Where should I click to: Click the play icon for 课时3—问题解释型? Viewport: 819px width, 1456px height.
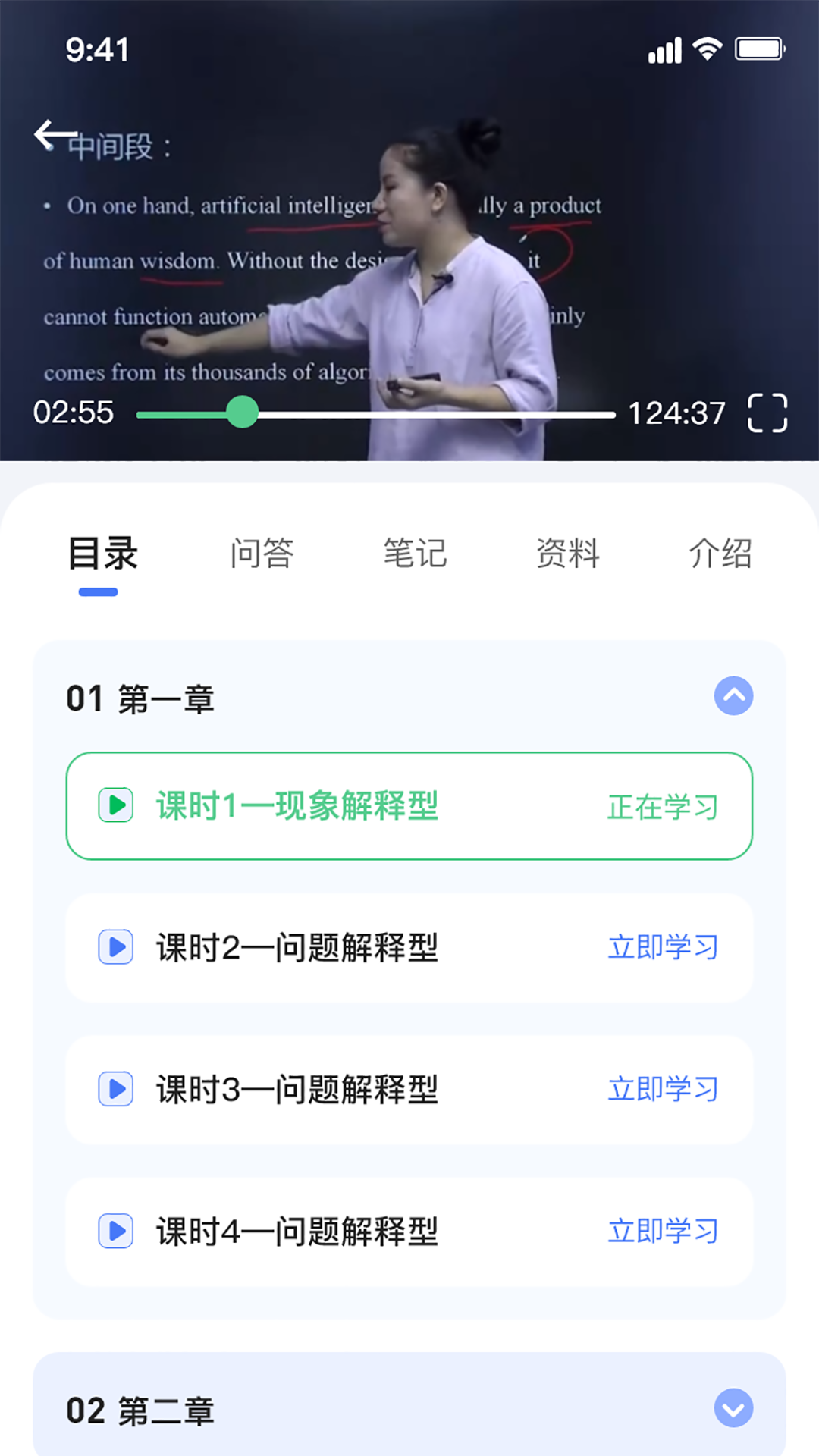tap(115, 1090)
